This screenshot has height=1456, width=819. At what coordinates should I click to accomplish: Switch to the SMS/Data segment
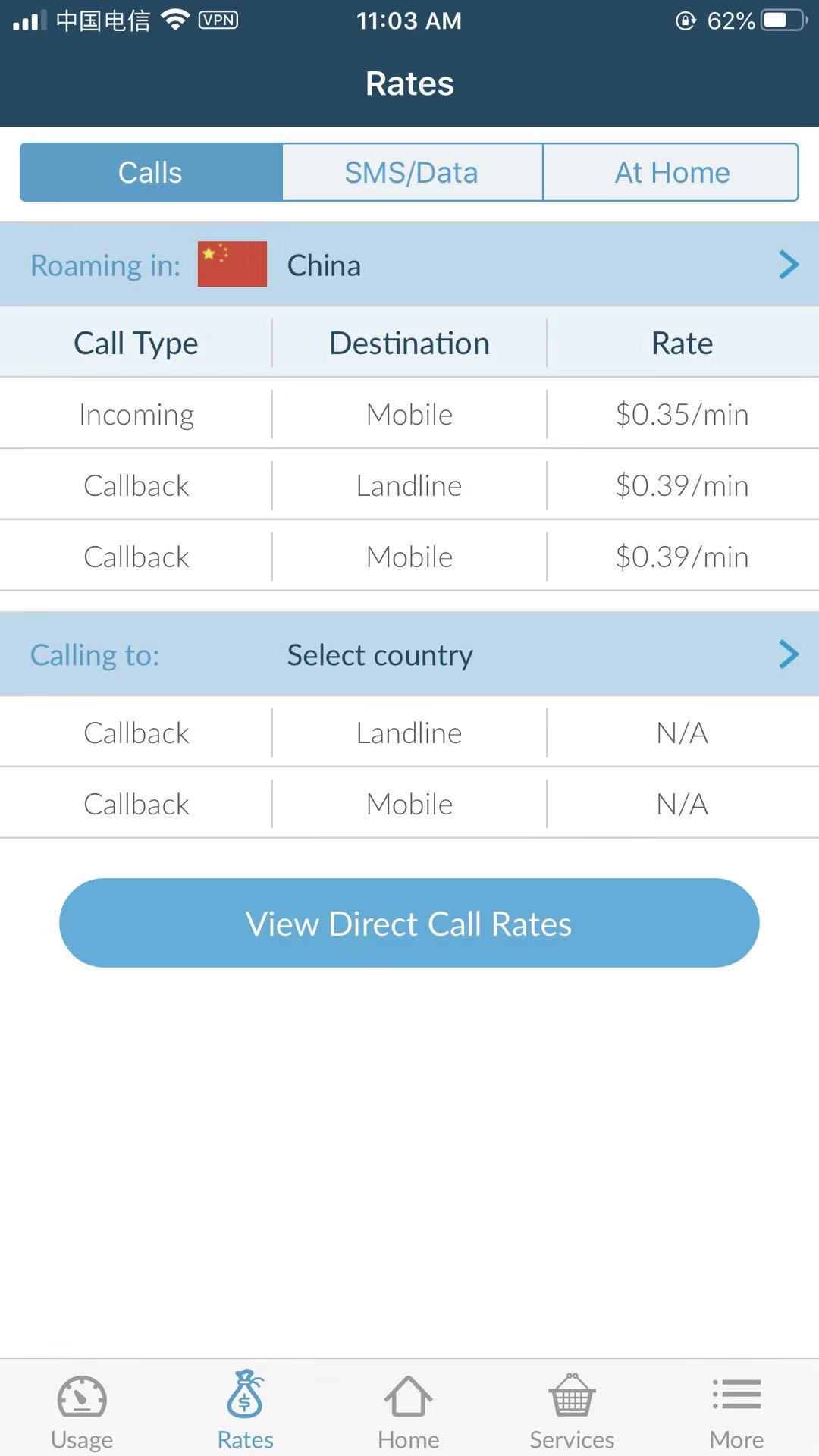pos(412,172)
